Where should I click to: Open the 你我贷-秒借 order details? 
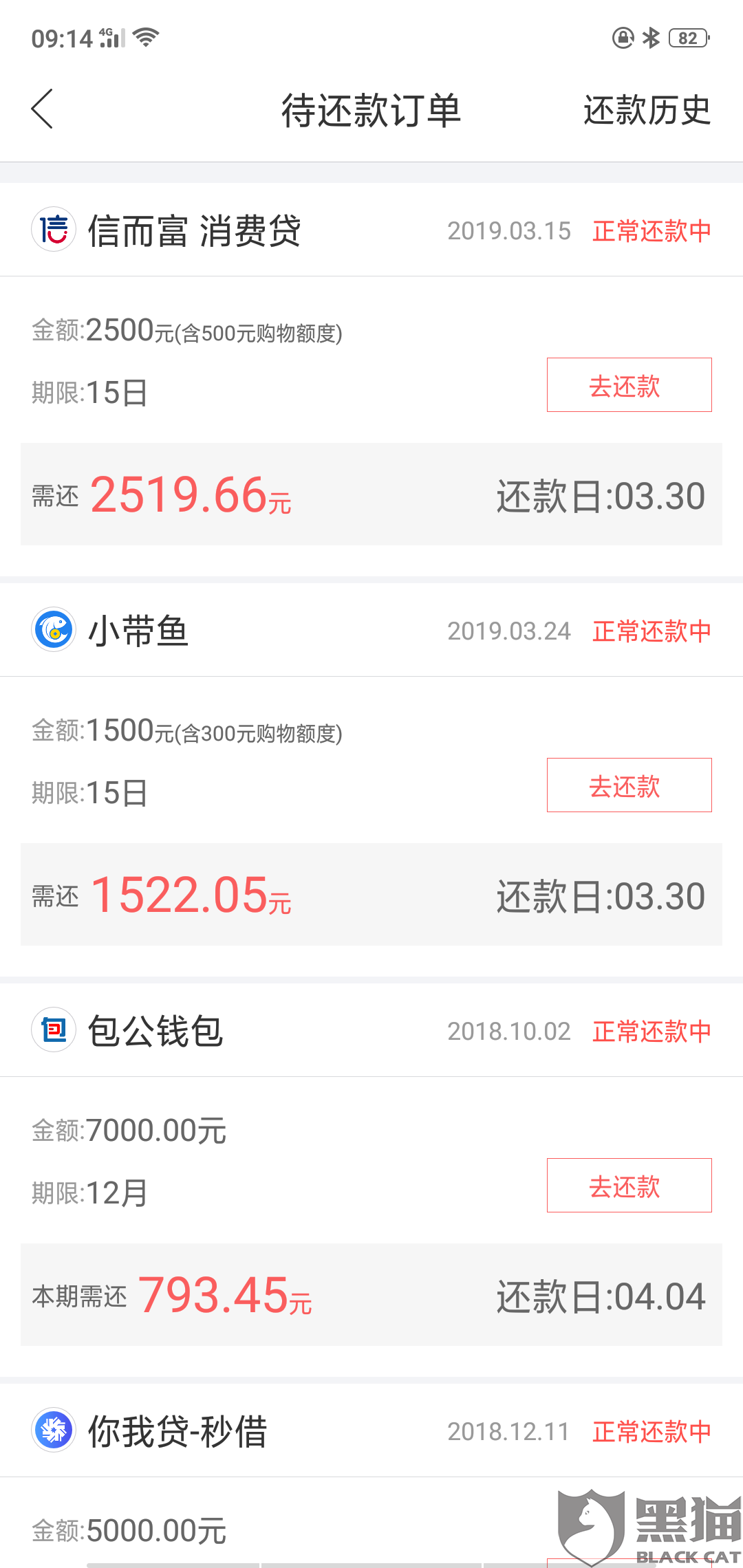click(x=177, y=1431)
